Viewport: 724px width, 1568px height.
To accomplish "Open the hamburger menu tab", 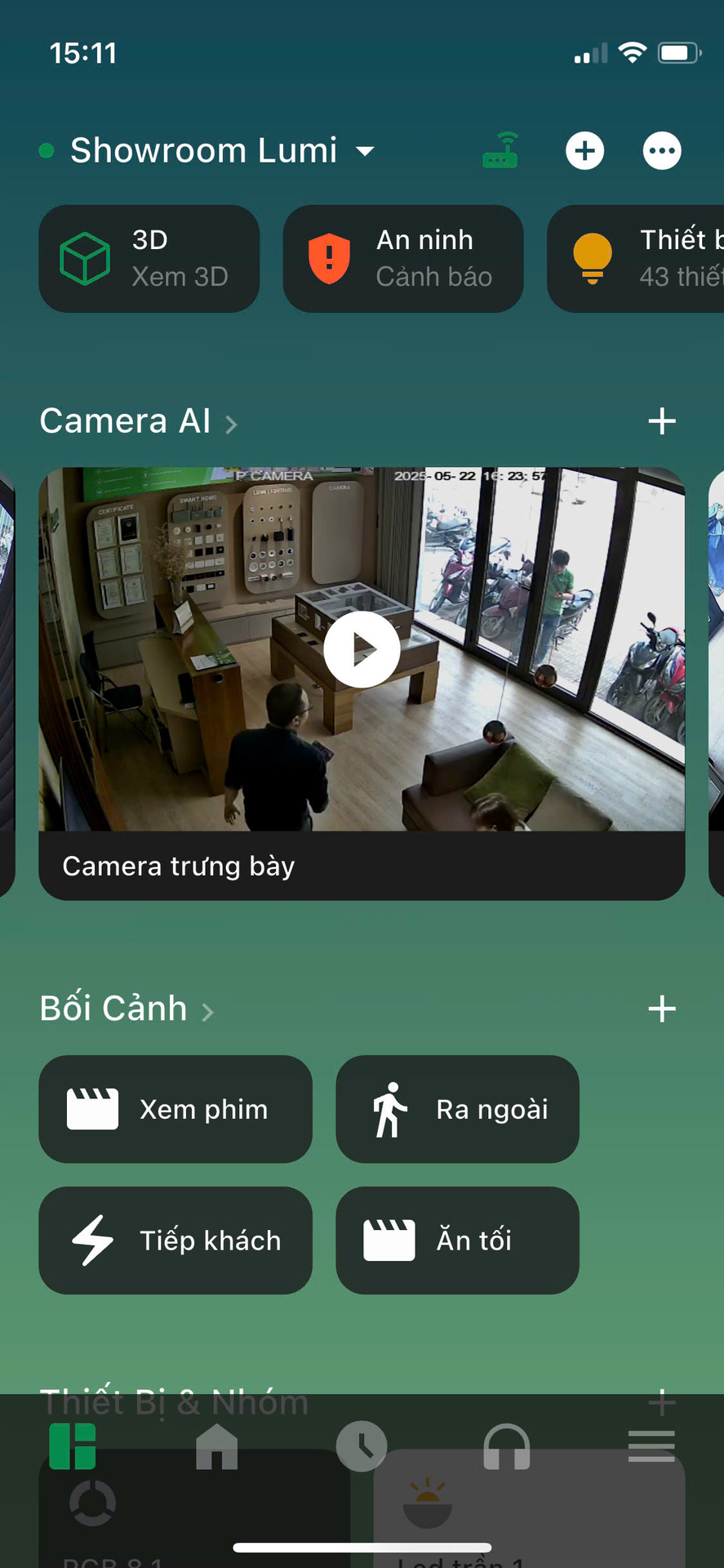I will coord(651,1447).
